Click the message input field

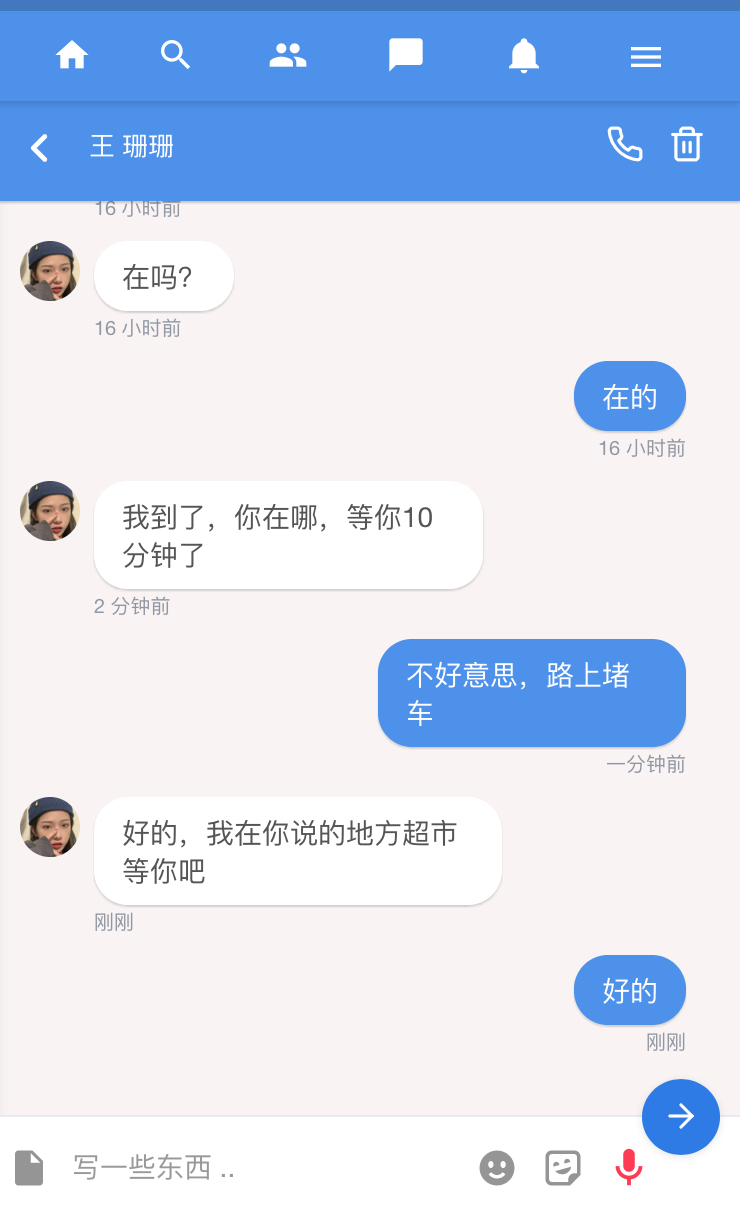[250, 1168]
